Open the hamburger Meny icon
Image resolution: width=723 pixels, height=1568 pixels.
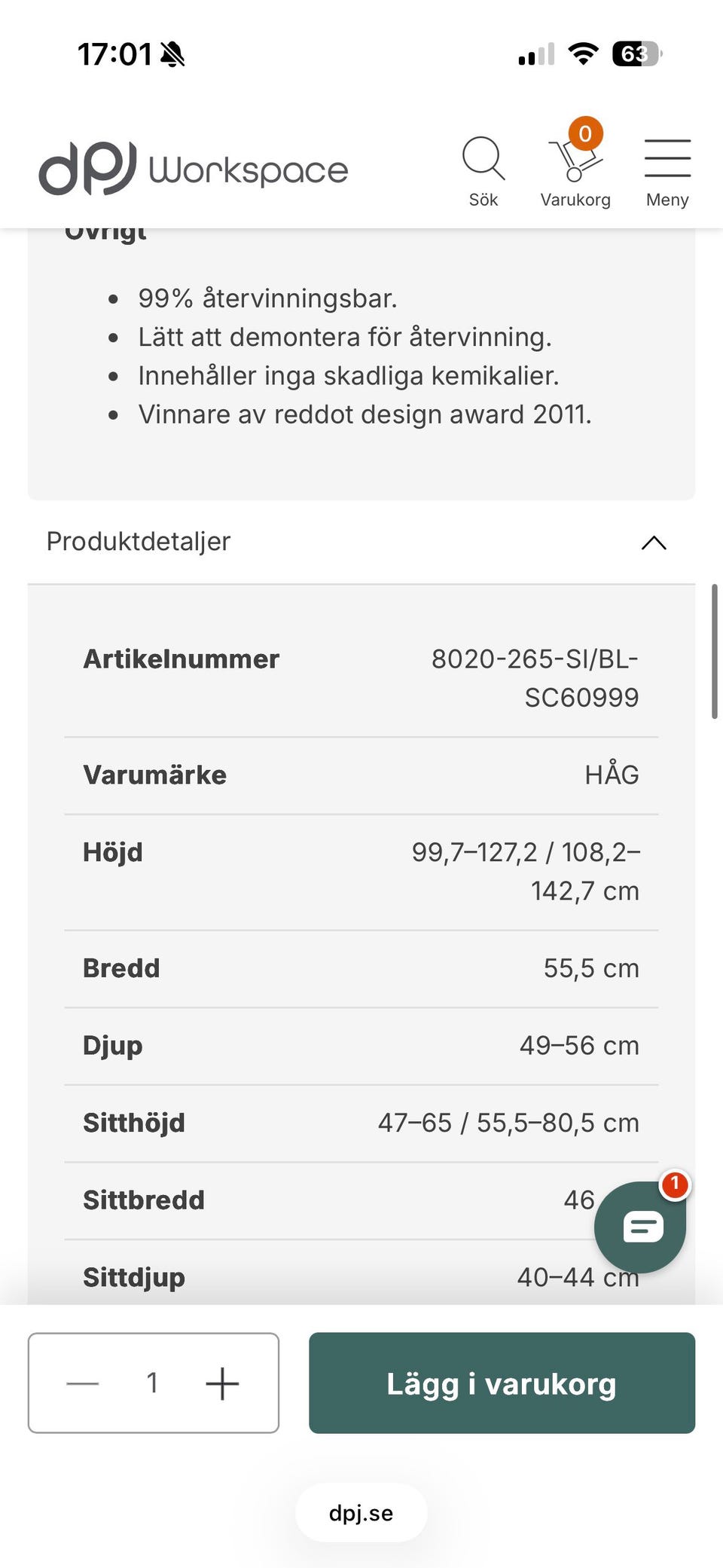coord(667,157)
